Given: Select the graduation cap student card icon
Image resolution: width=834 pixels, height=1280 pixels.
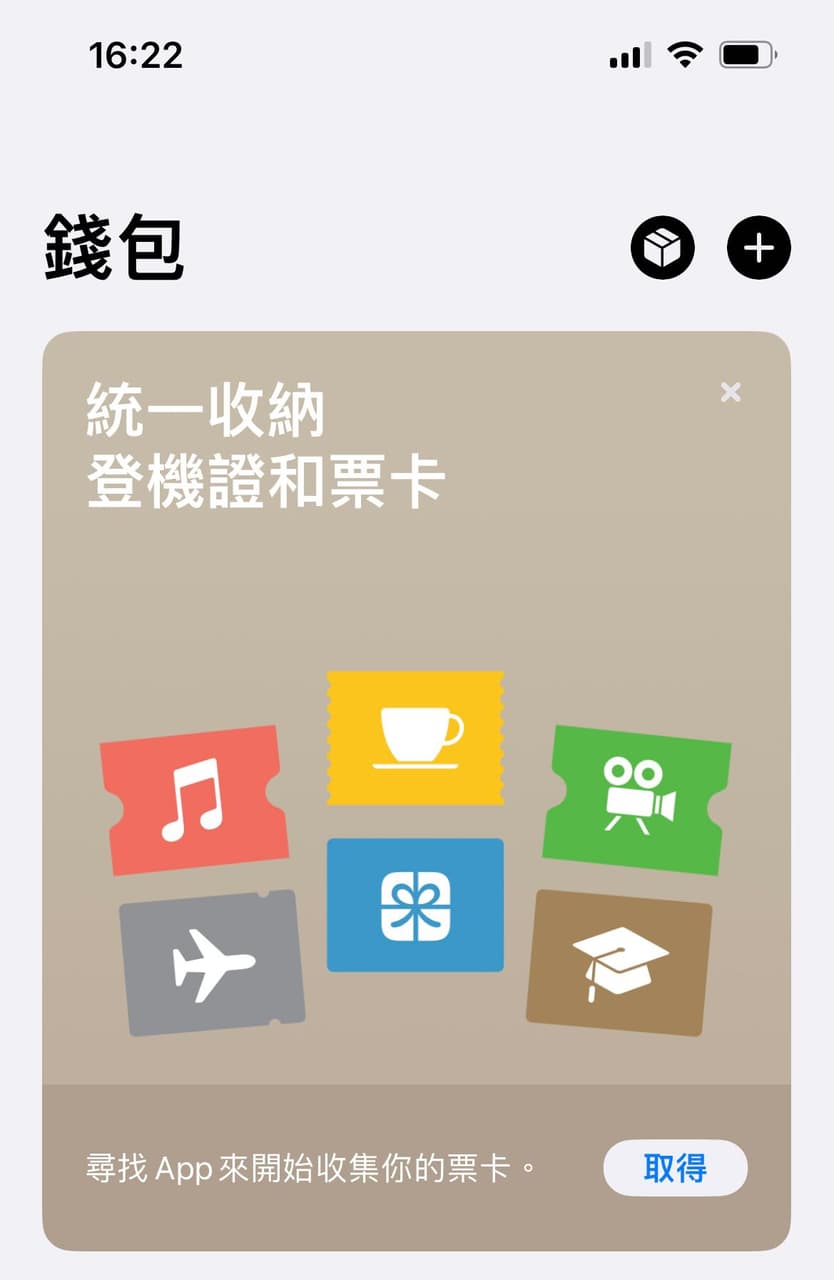Looking at the screenshot, I should point(620,960).
